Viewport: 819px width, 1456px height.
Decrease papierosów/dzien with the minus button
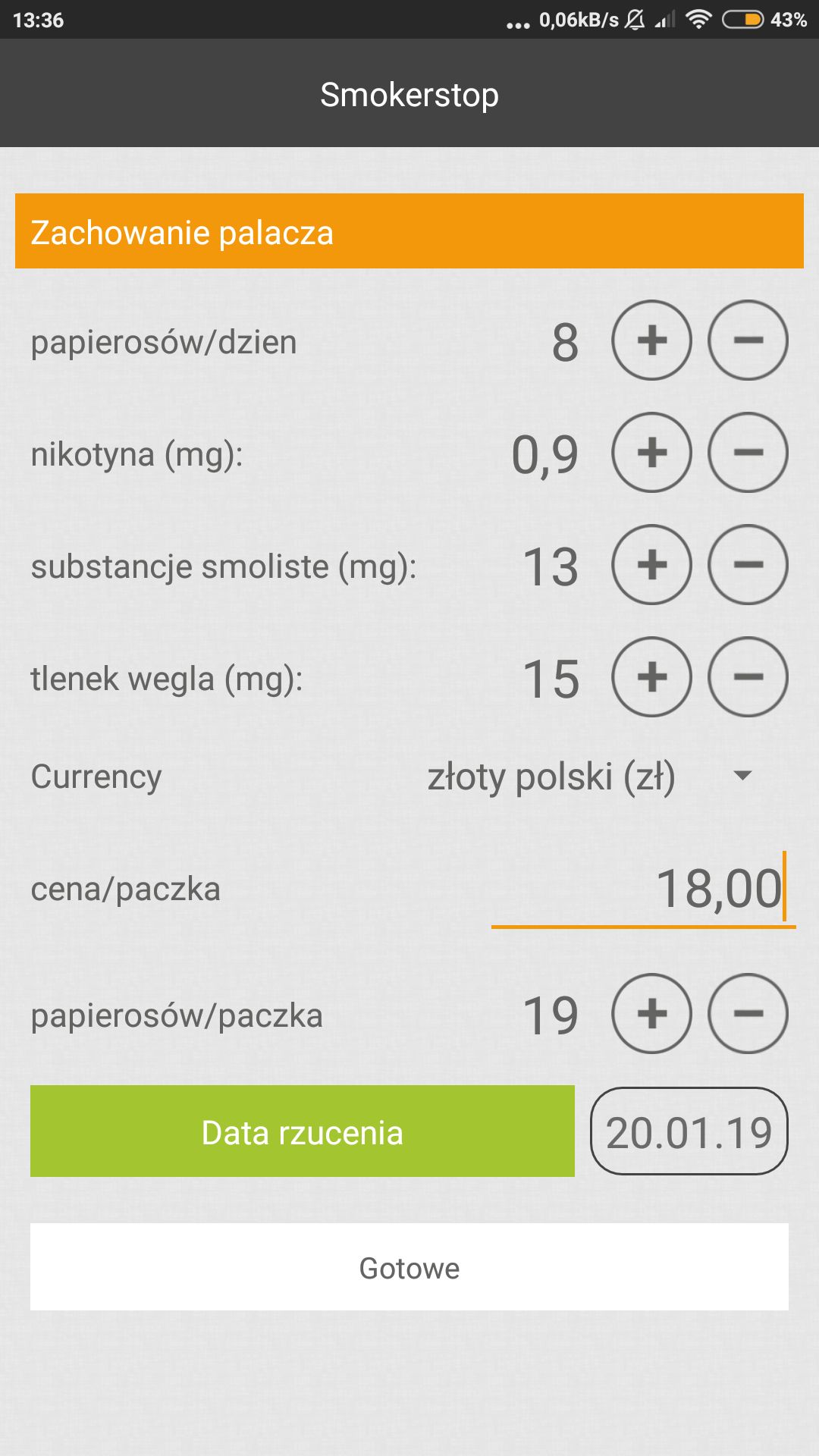coord(748,340)
